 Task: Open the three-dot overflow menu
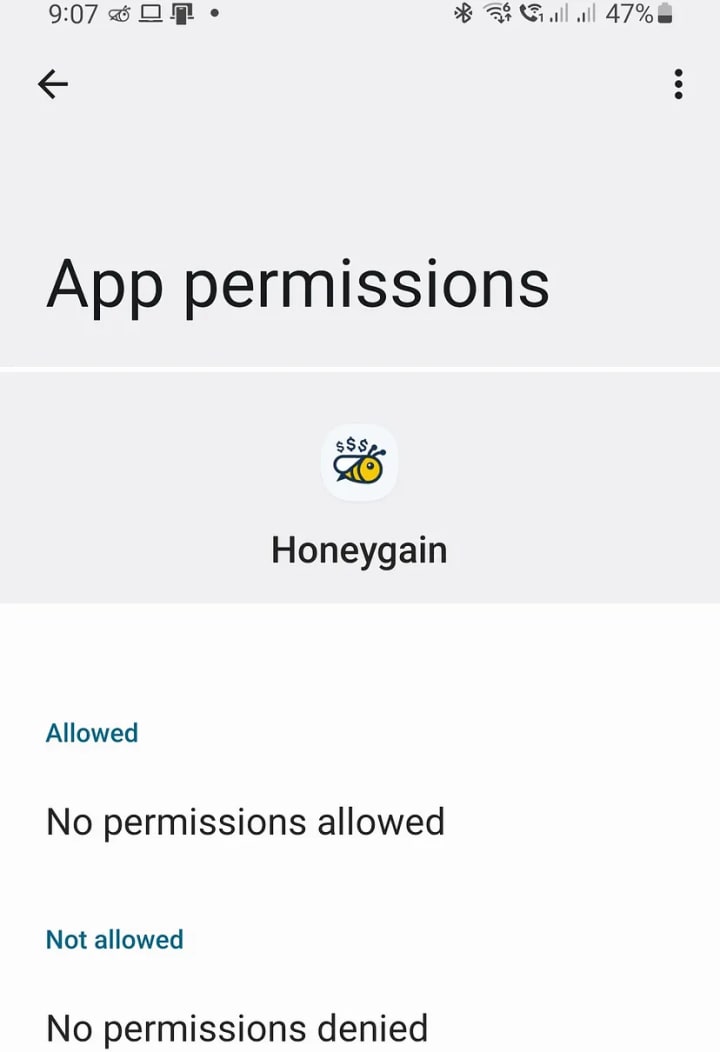tap(678, 85)
